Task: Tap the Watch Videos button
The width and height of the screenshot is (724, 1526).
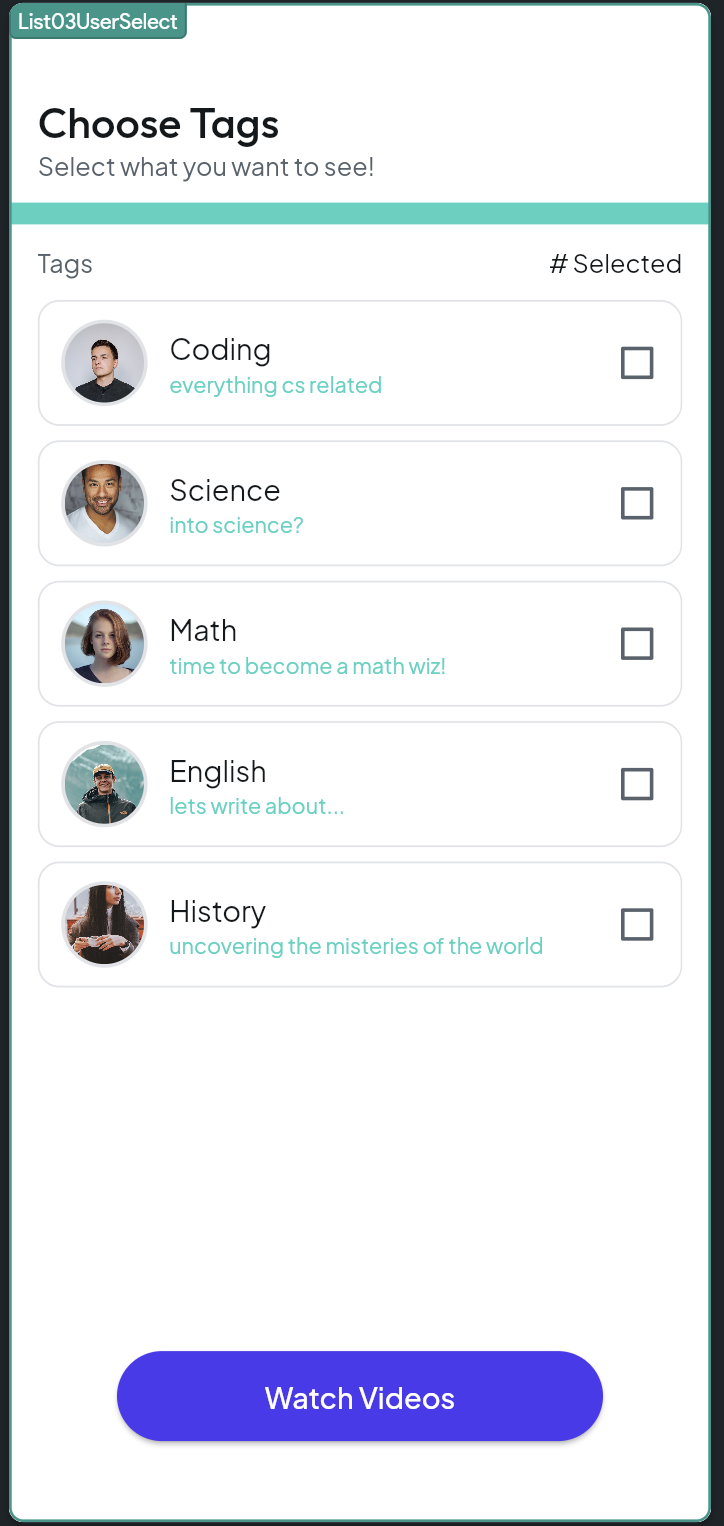Action: [x=360, y=1396]
